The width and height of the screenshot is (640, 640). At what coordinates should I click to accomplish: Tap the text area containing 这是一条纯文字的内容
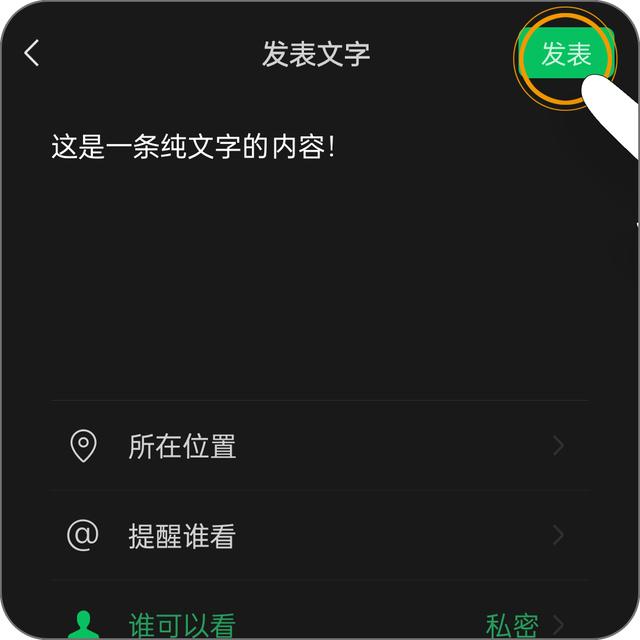pyautogui.click(x=193, y=148)
